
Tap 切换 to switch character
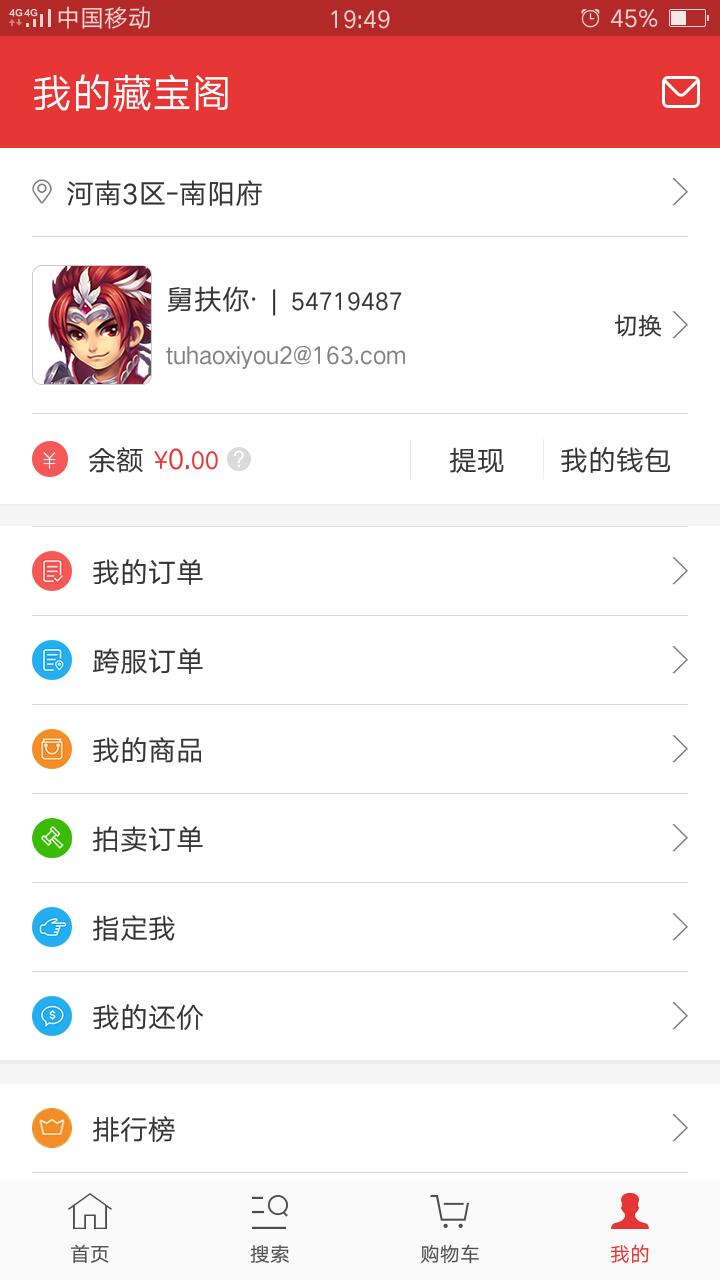(650, 325)
